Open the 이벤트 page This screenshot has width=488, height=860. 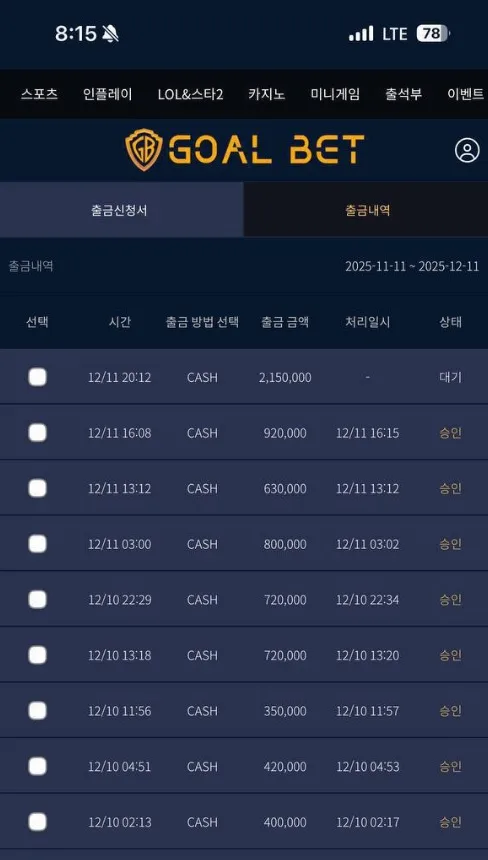click(465, 94)
